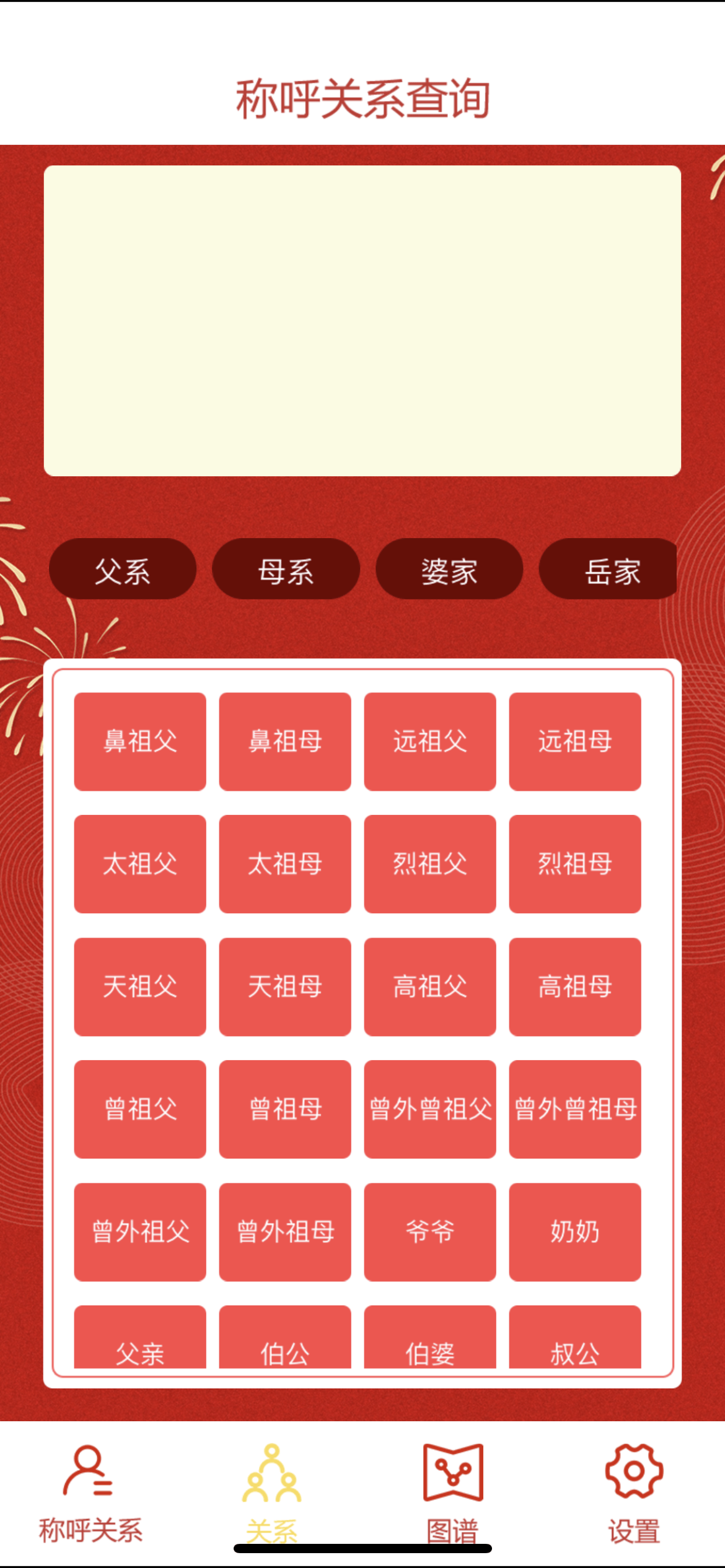The image size is (725, 1568).
Task: Select the 曾外祖父 button
Action: click(140, 1232)
